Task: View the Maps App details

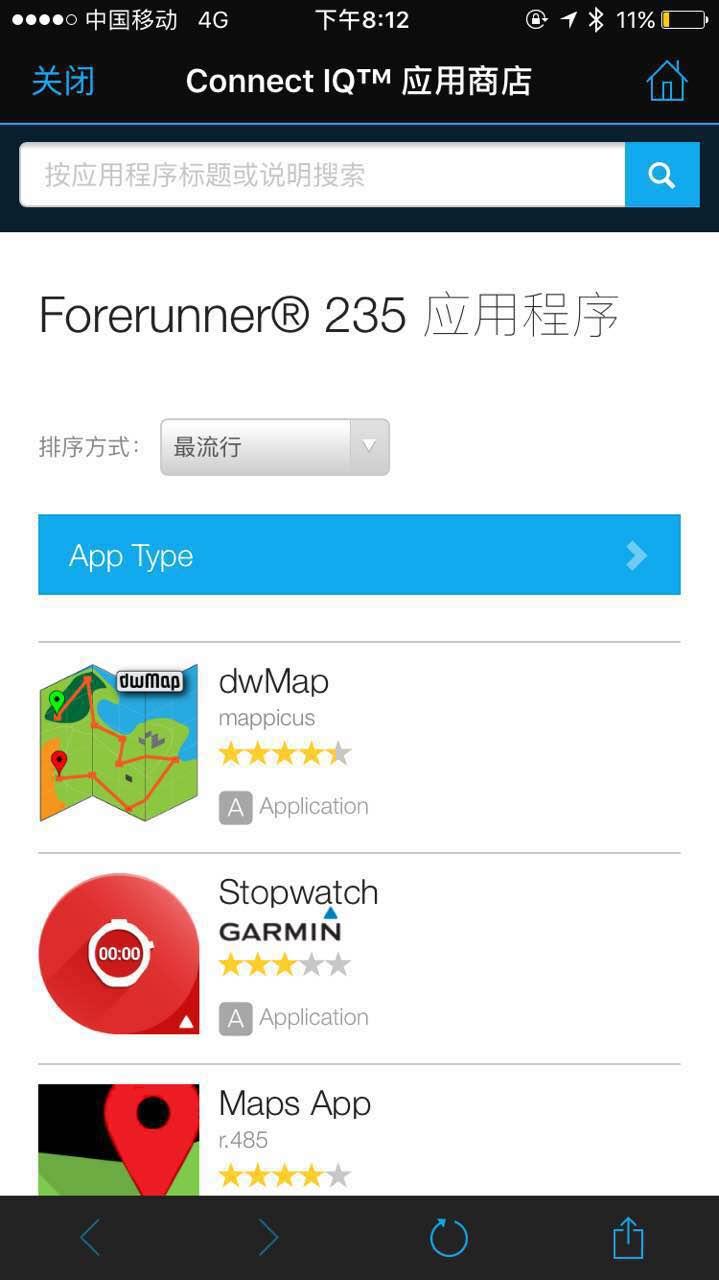Action: 294,1104
